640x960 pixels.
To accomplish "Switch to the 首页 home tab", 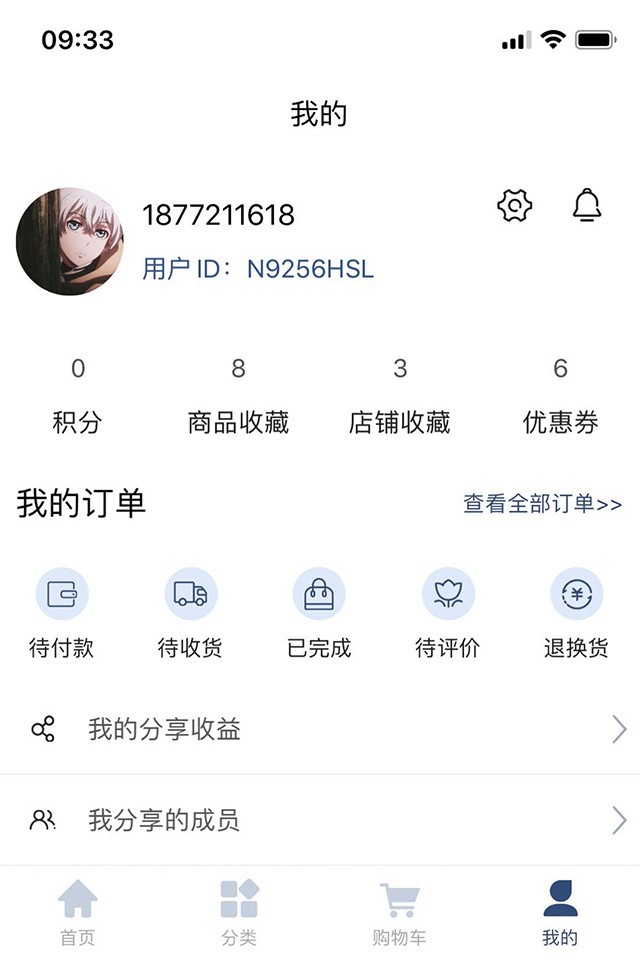I will pos(77,912).
